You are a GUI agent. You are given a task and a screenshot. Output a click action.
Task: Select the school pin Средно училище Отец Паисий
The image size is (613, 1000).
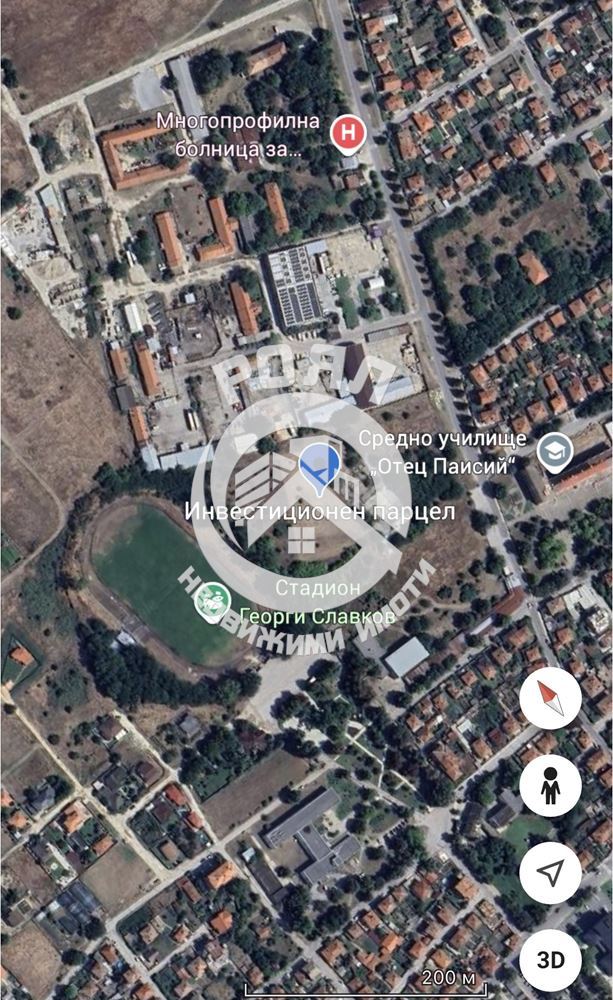pyautogui.click(x=553, y=452)
